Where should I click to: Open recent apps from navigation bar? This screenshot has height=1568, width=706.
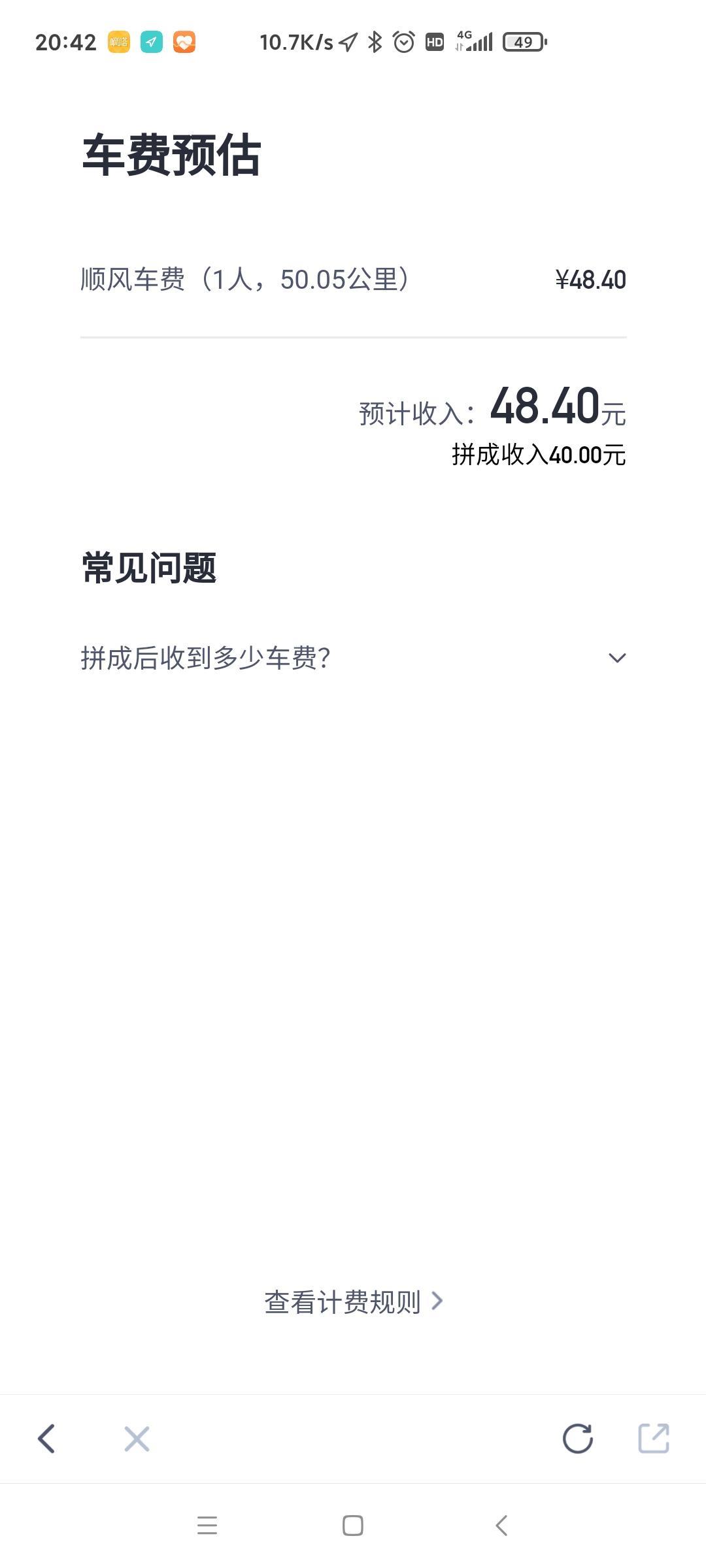(207, 1526)
